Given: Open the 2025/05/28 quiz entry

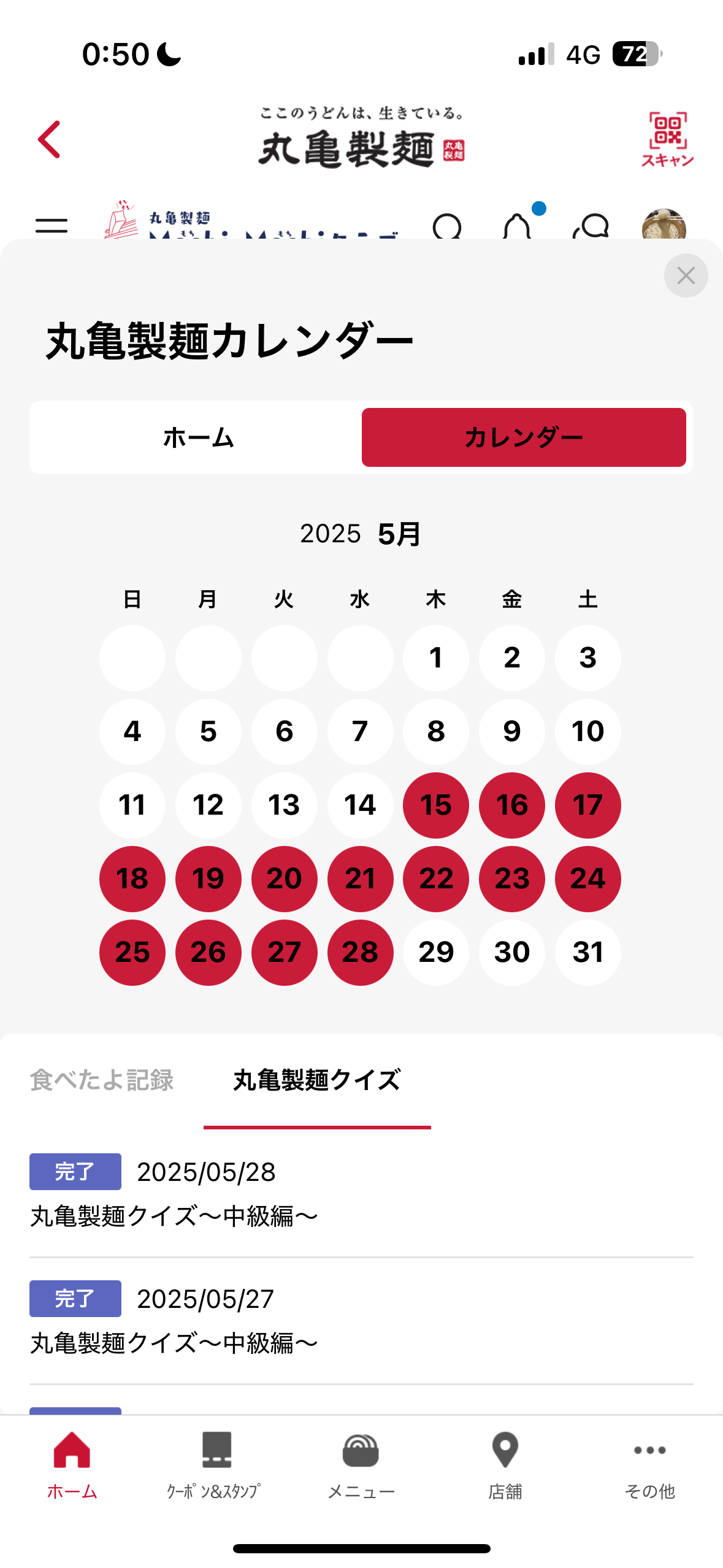Looking at the screenshot, I should (x=361, y=1194).
